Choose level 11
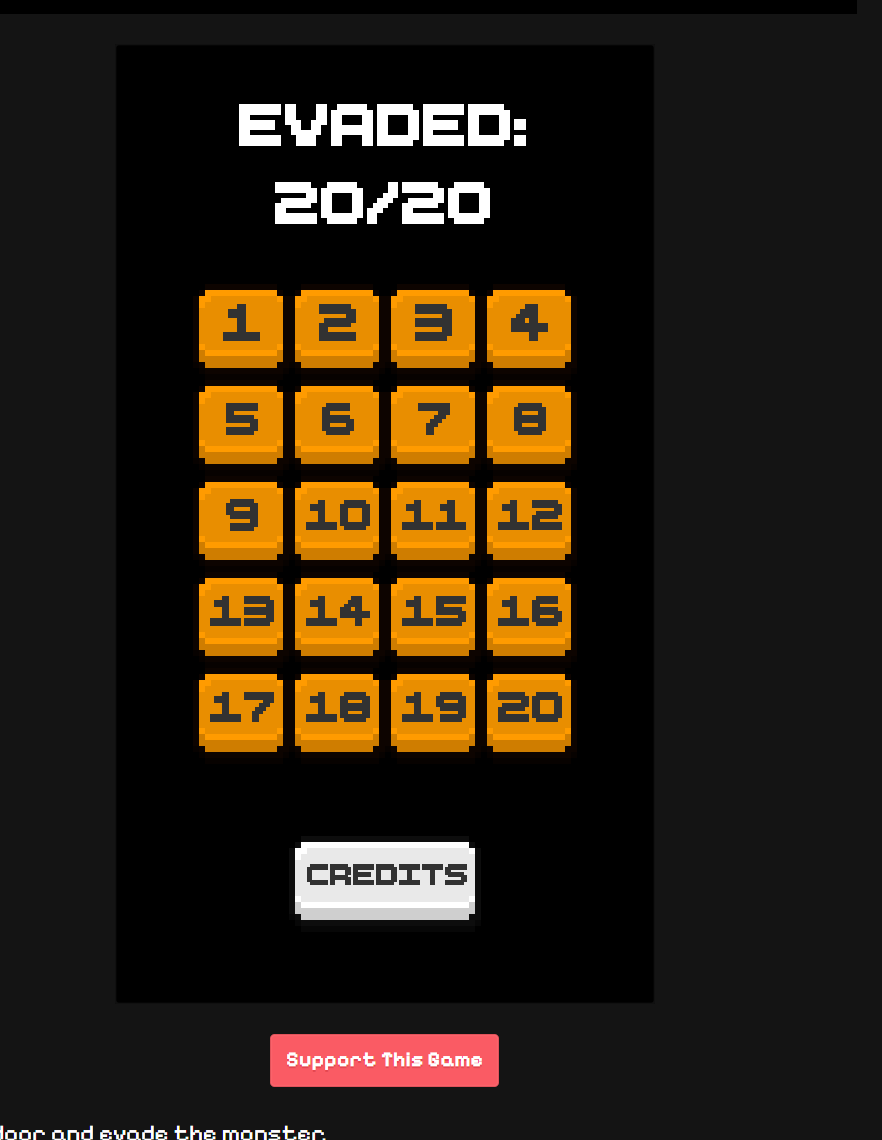882x1140 pixels. [x=433, y=518]
